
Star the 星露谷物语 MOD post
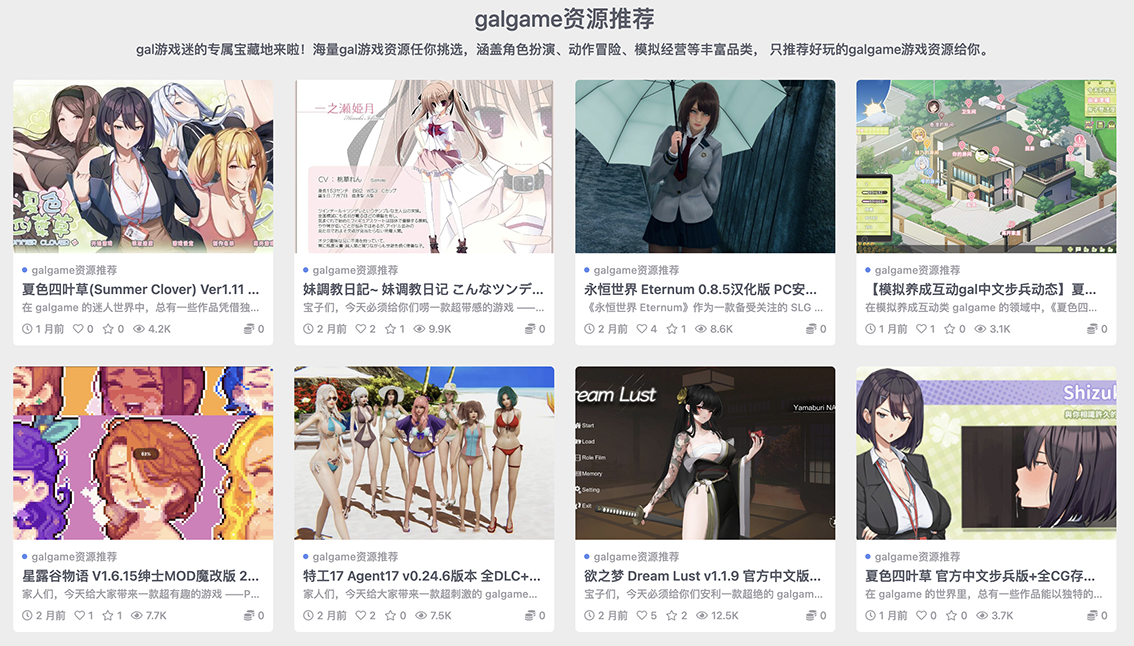(x=109, y=616)
